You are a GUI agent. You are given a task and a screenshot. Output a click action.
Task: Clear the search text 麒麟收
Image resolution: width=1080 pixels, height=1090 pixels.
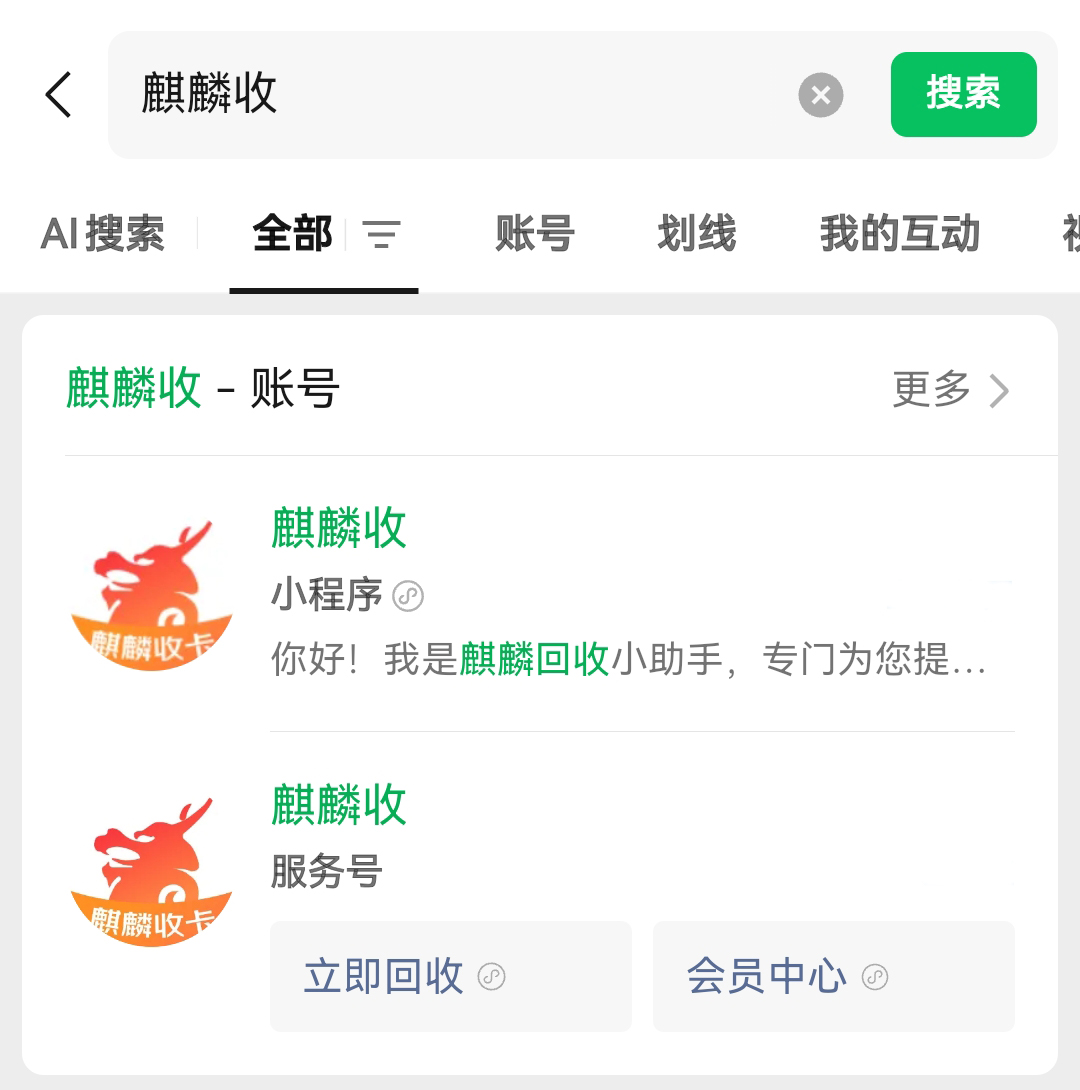click(x=820, y=95)
